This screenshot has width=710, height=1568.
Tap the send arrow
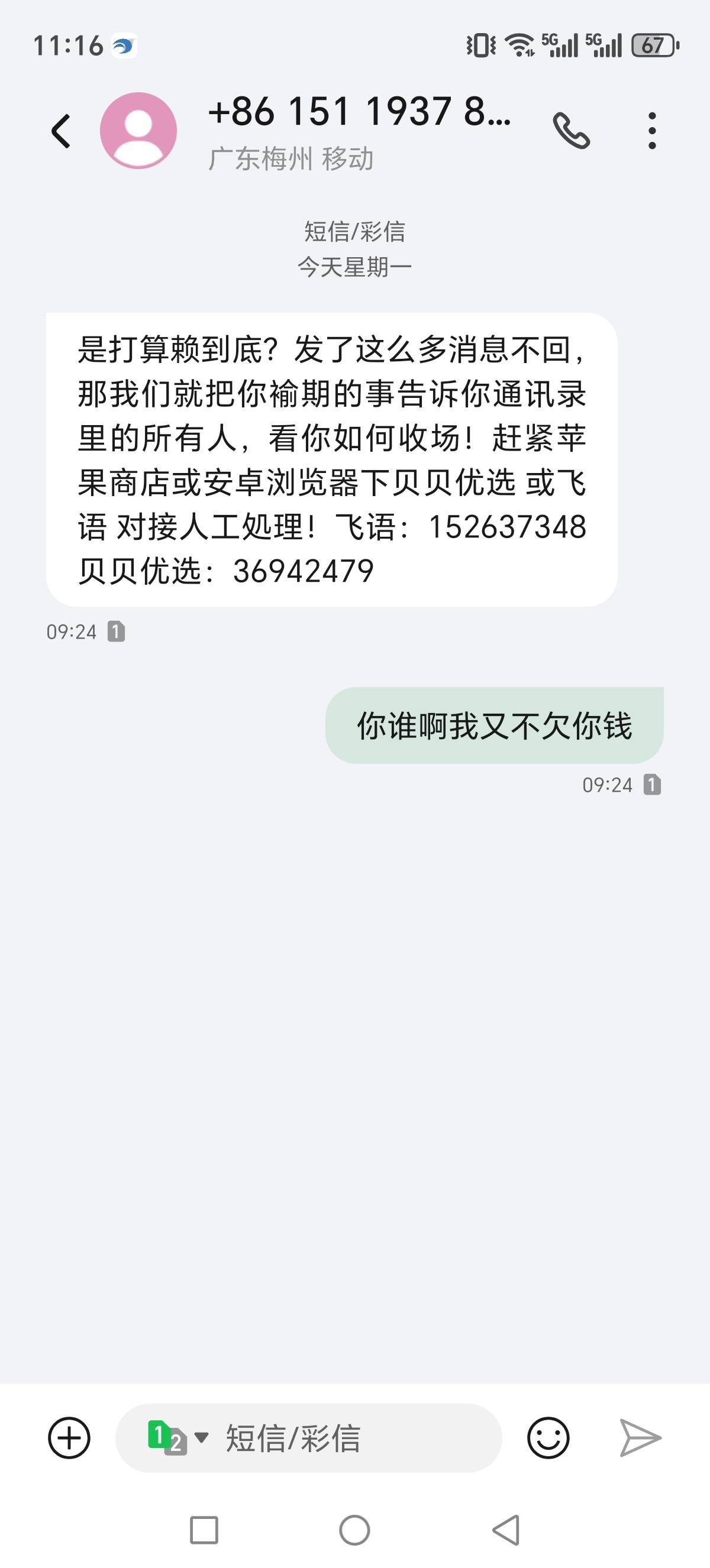click(x=640, y=1439)
